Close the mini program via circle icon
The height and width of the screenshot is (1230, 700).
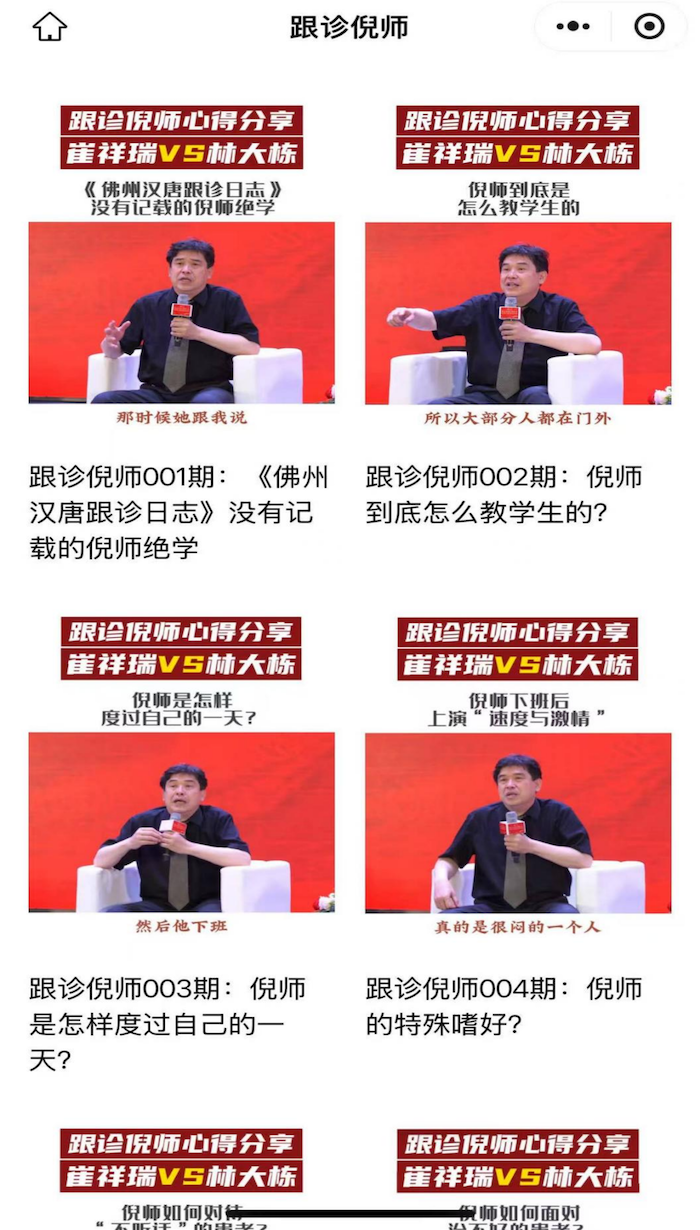[x=649, y=27]
